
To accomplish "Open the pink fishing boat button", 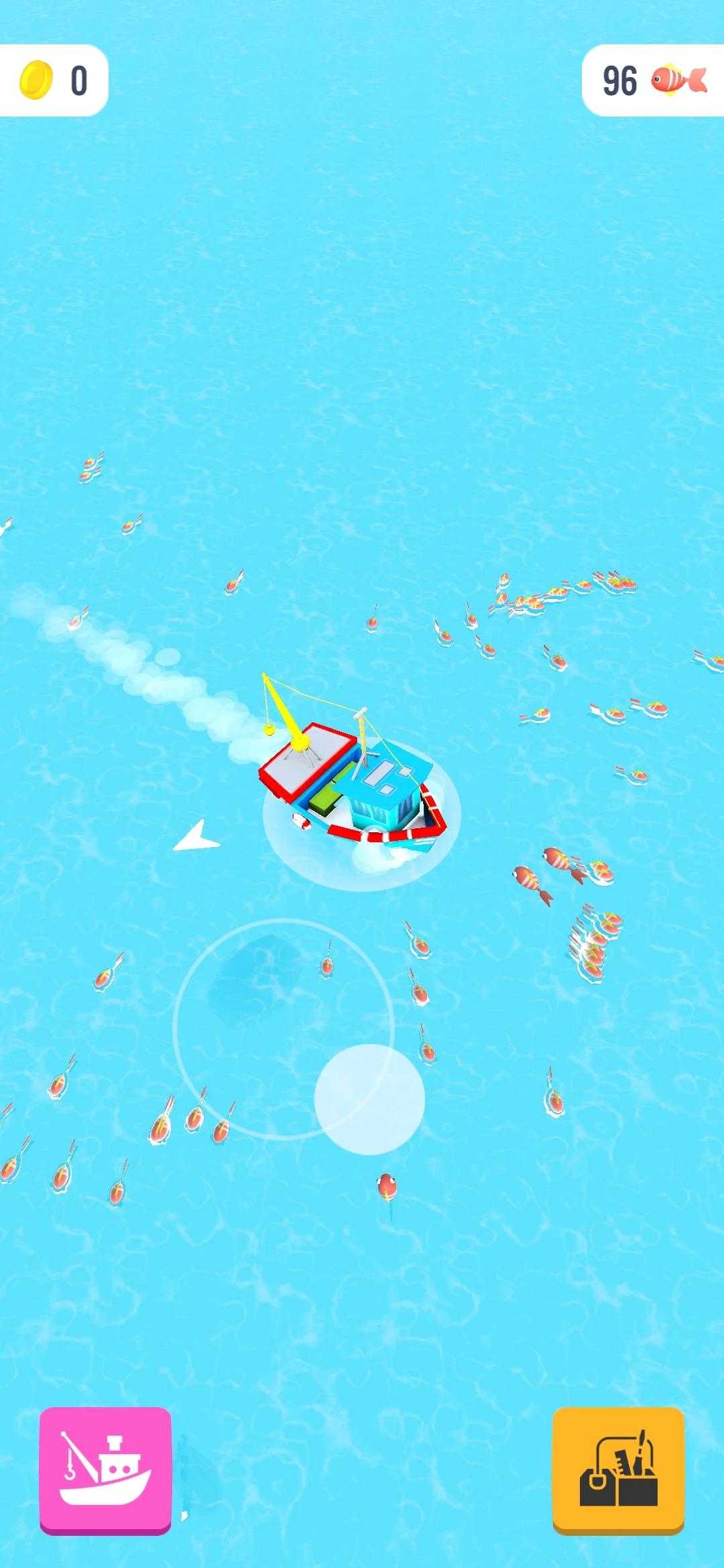I will 105,1469.
